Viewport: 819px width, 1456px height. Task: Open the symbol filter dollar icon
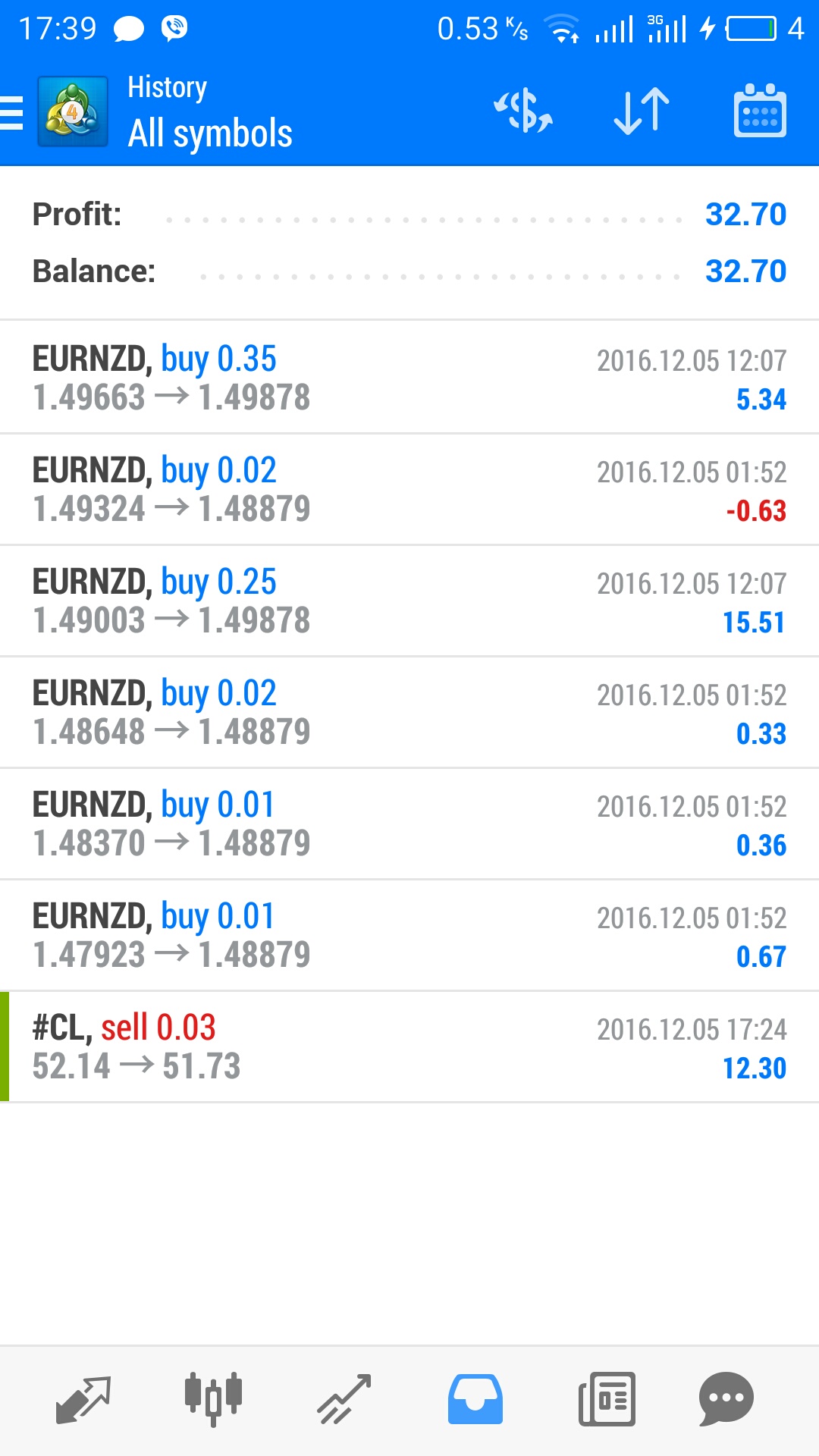(x=523, y=111)
